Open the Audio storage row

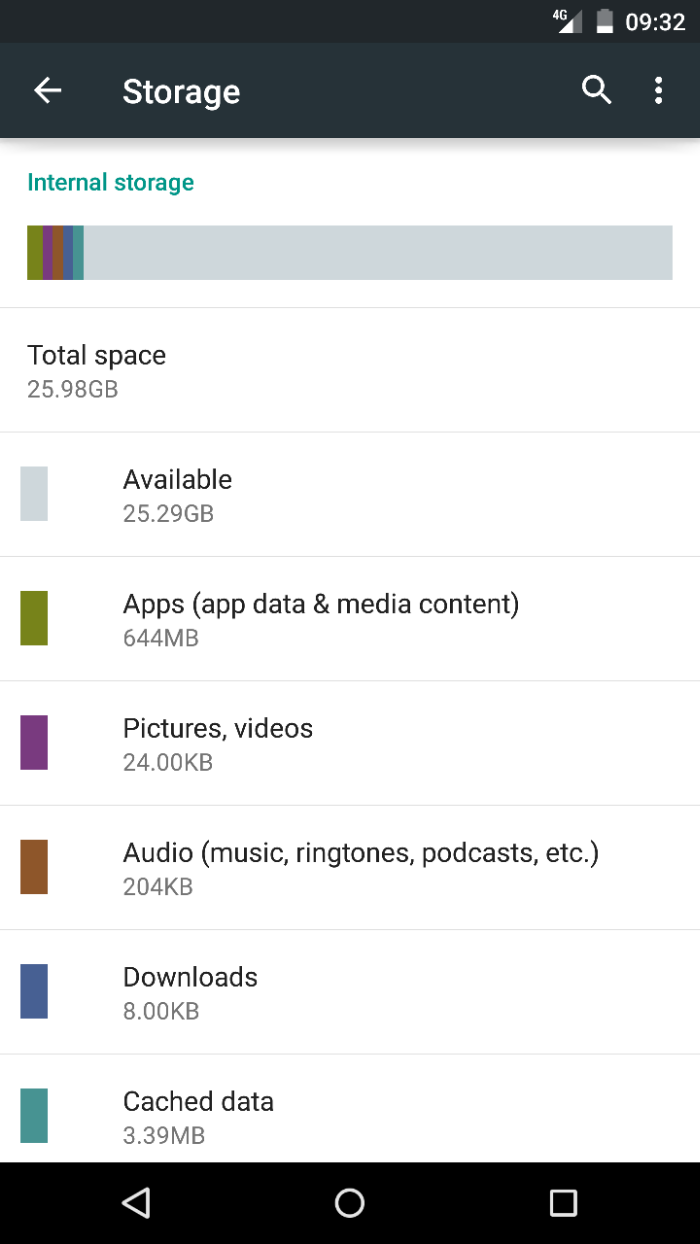[350, 868]
